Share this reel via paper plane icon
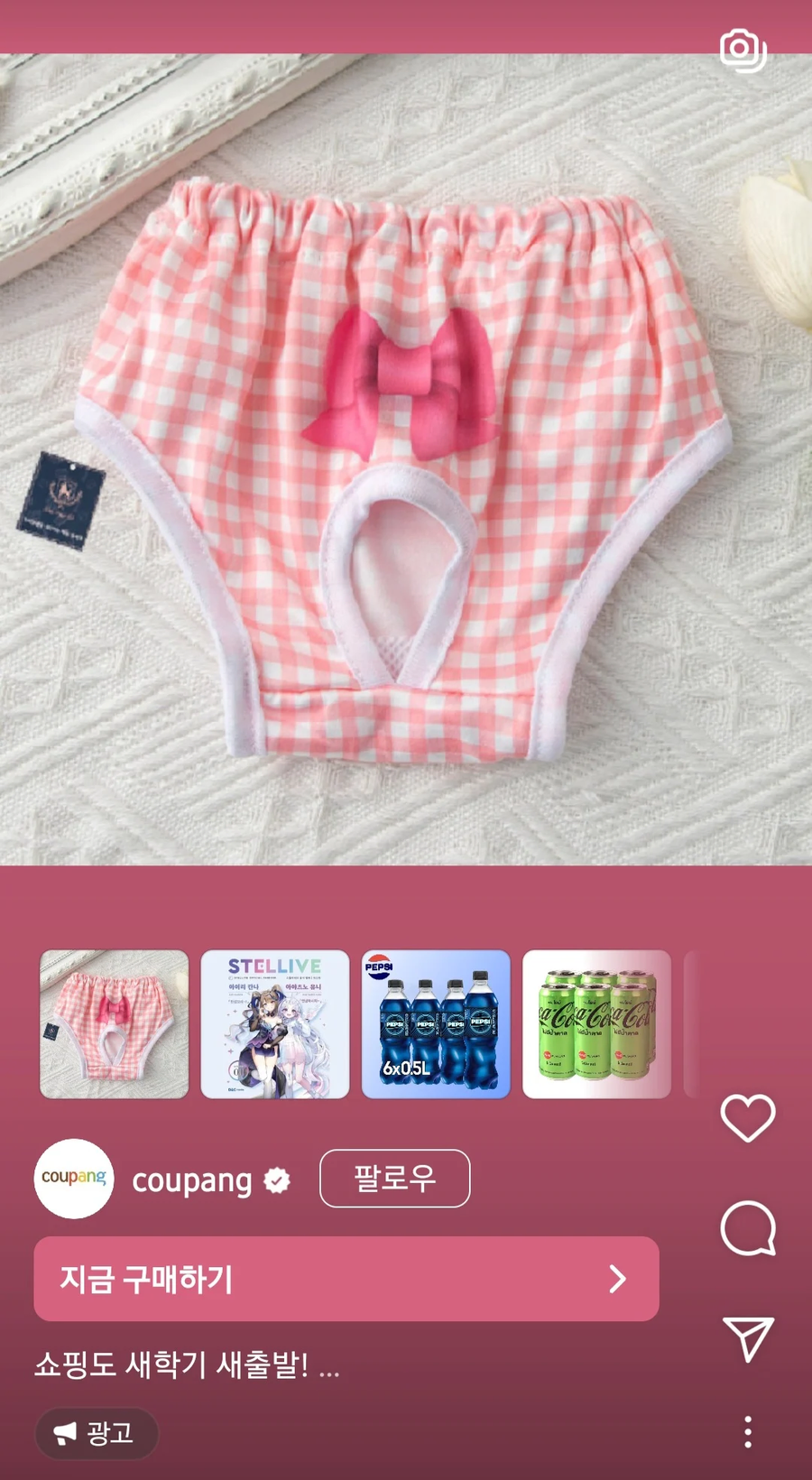The image size is (812, 1480). tap(748, 1338)
